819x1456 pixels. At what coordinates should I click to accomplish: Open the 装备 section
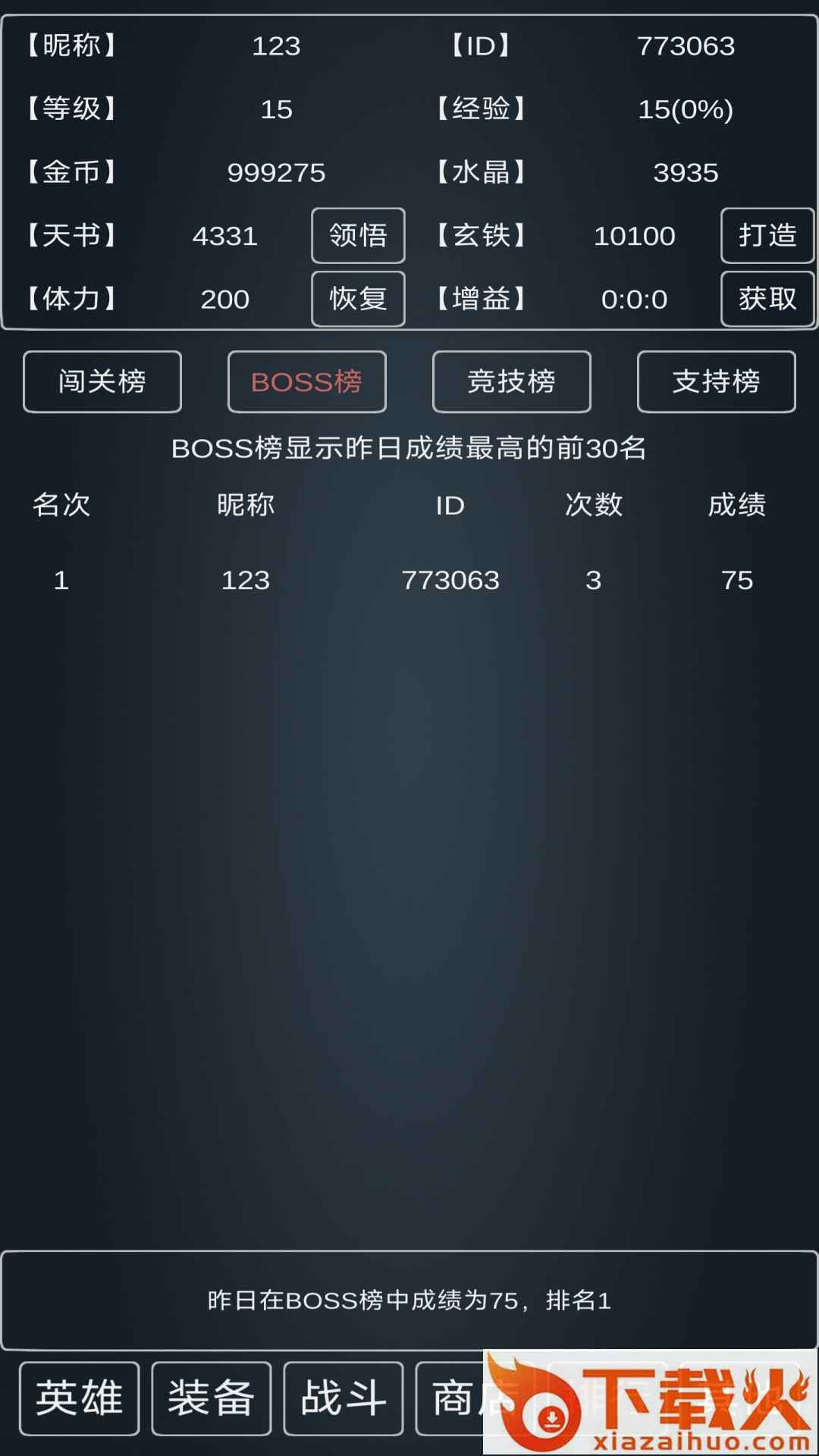[212, 1398]
